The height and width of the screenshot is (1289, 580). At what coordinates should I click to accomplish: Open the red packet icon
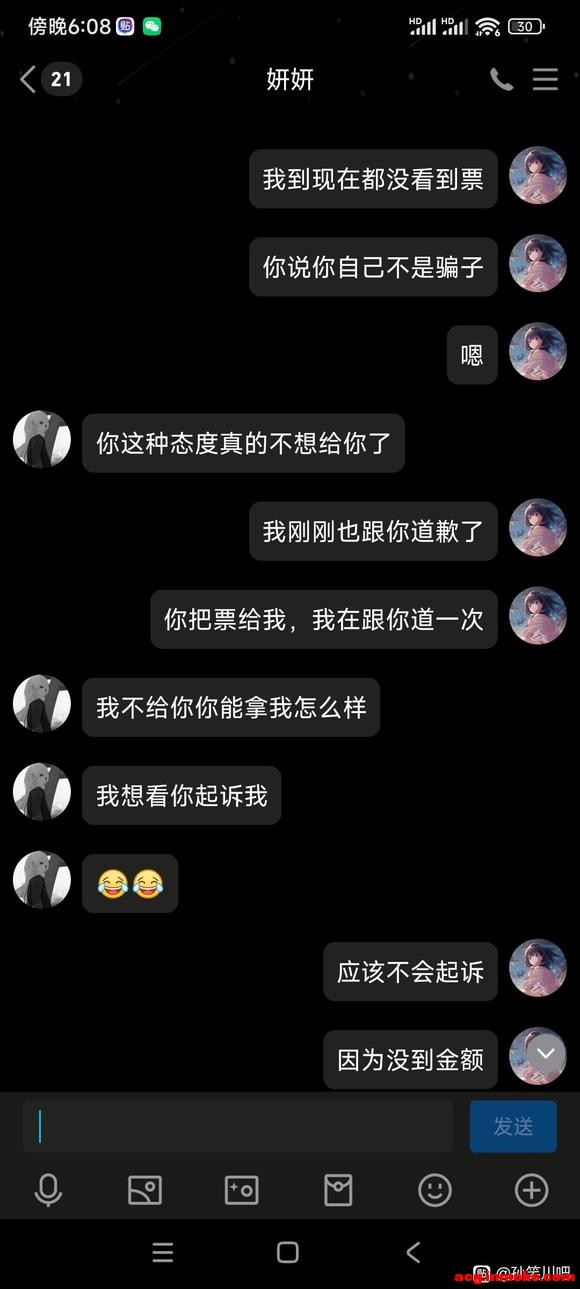[x=338, y=1190]
